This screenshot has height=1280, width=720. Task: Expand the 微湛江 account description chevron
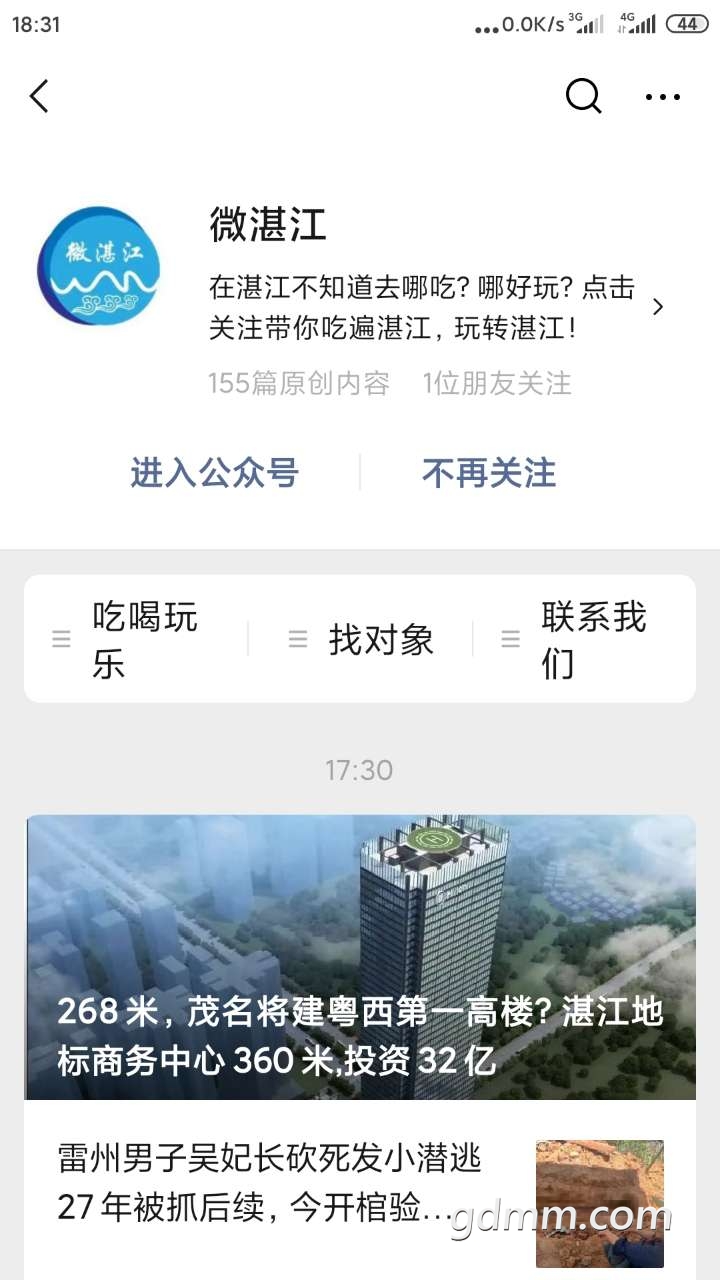click(657, 307)
